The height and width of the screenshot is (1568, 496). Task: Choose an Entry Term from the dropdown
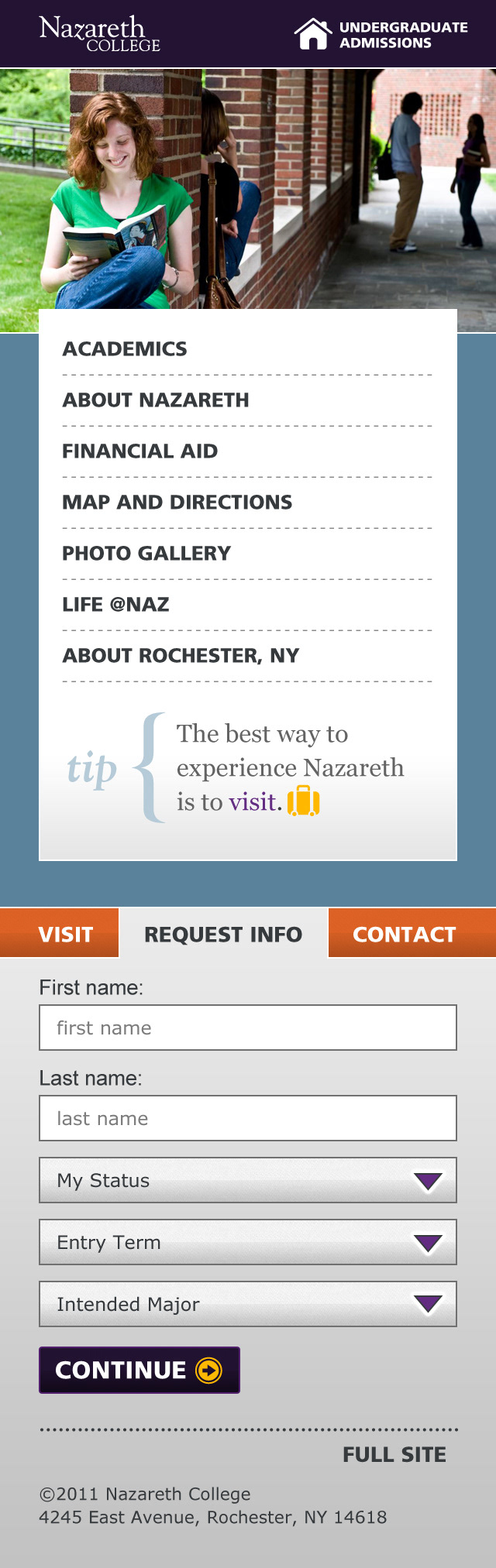pos(248,1242)
